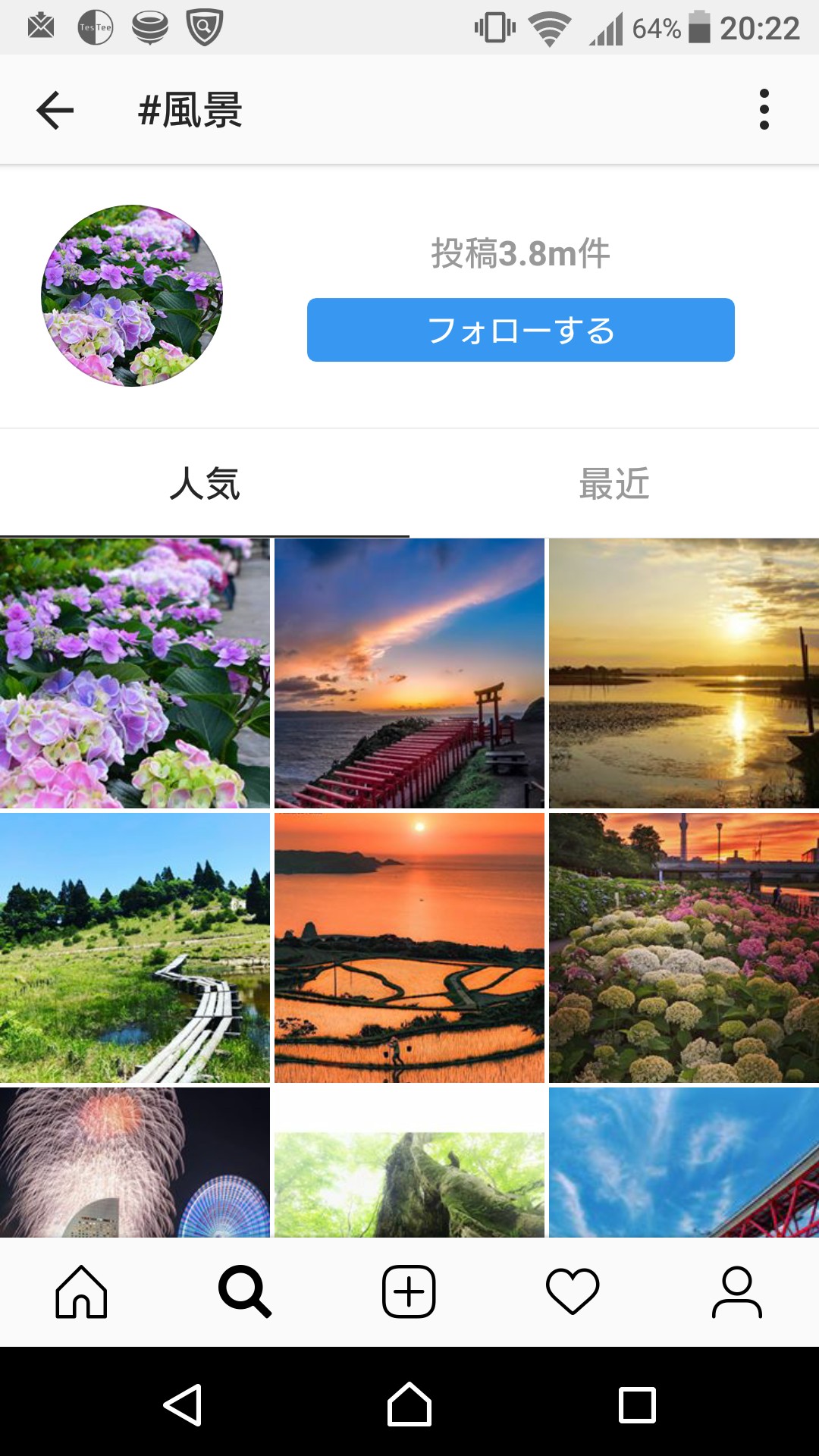Go to the Instagram home feed

(x=81, y=1291)
